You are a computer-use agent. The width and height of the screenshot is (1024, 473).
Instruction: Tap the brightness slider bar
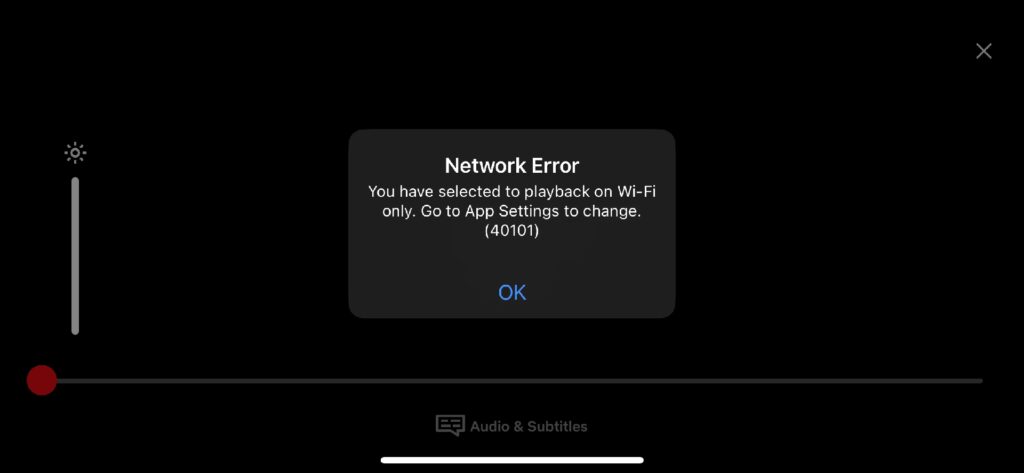[75, 255]
